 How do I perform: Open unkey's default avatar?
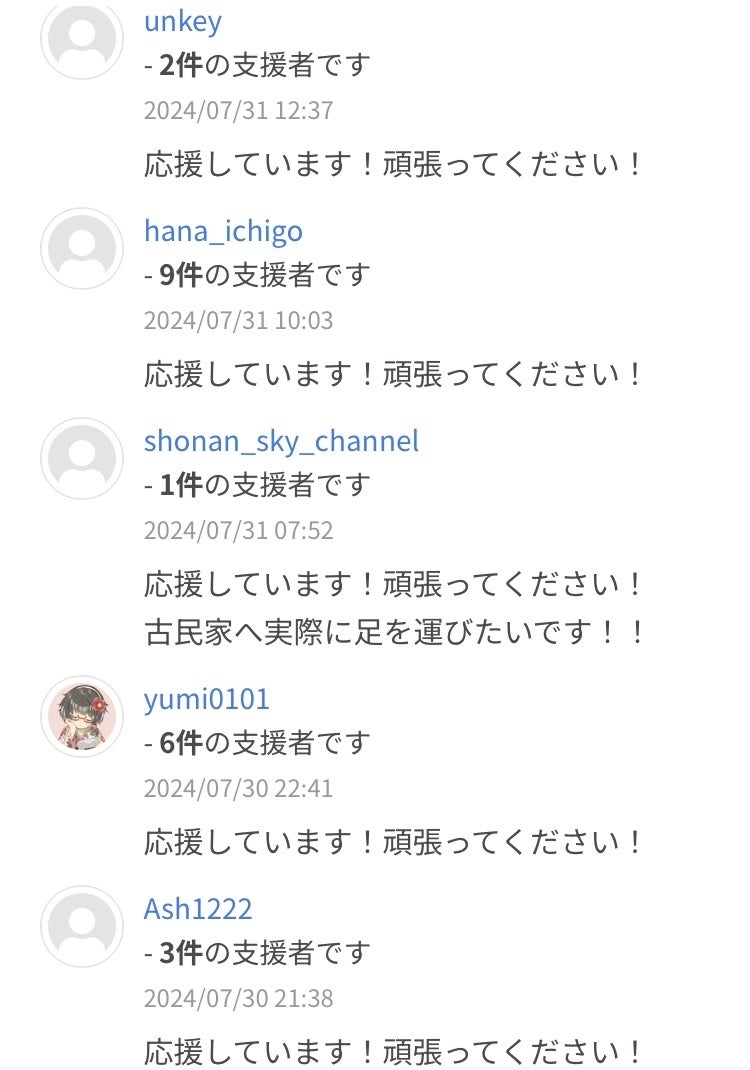click(82, 38)
